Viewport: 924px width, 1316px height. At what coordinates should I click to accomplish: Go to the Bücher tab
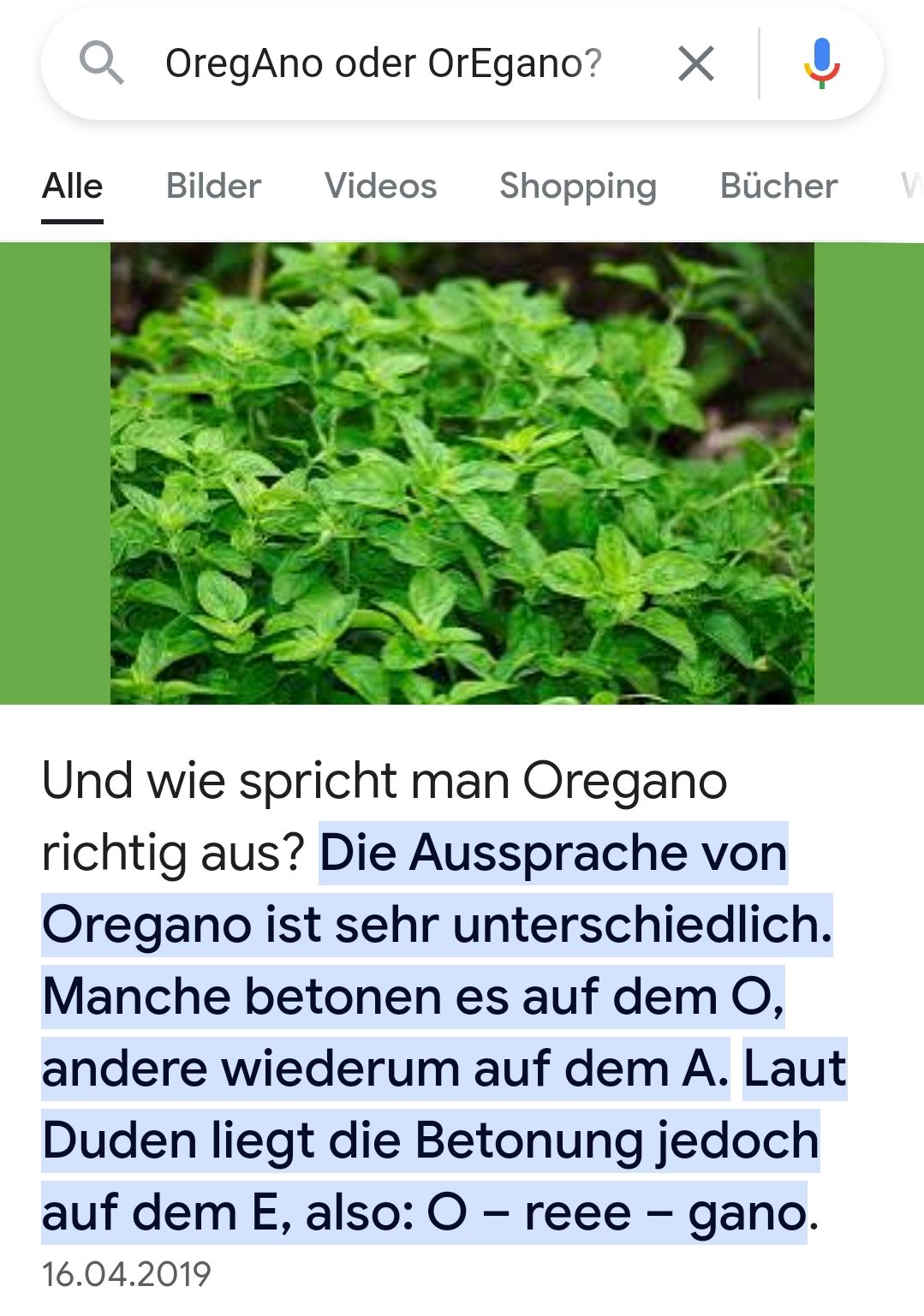pyautogui.click(x=778, y=186)
